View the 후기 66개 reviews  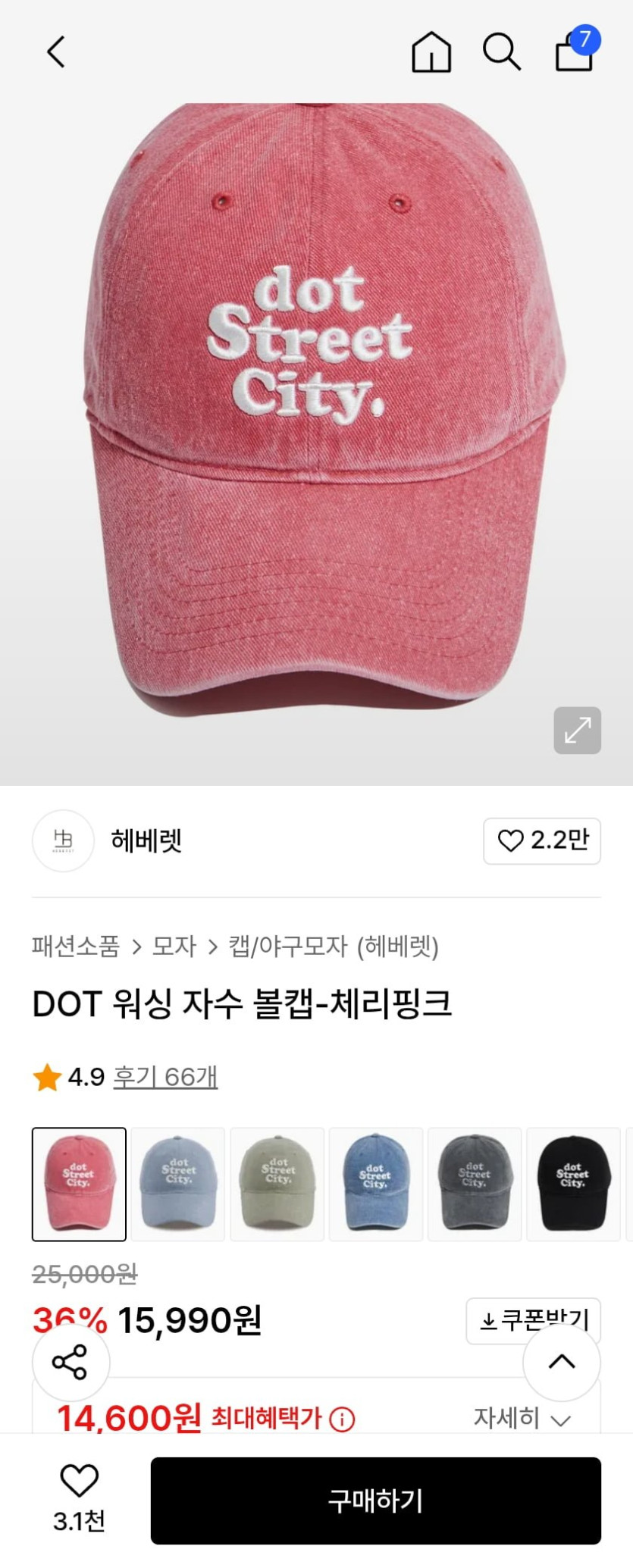tap(165, 1077)
